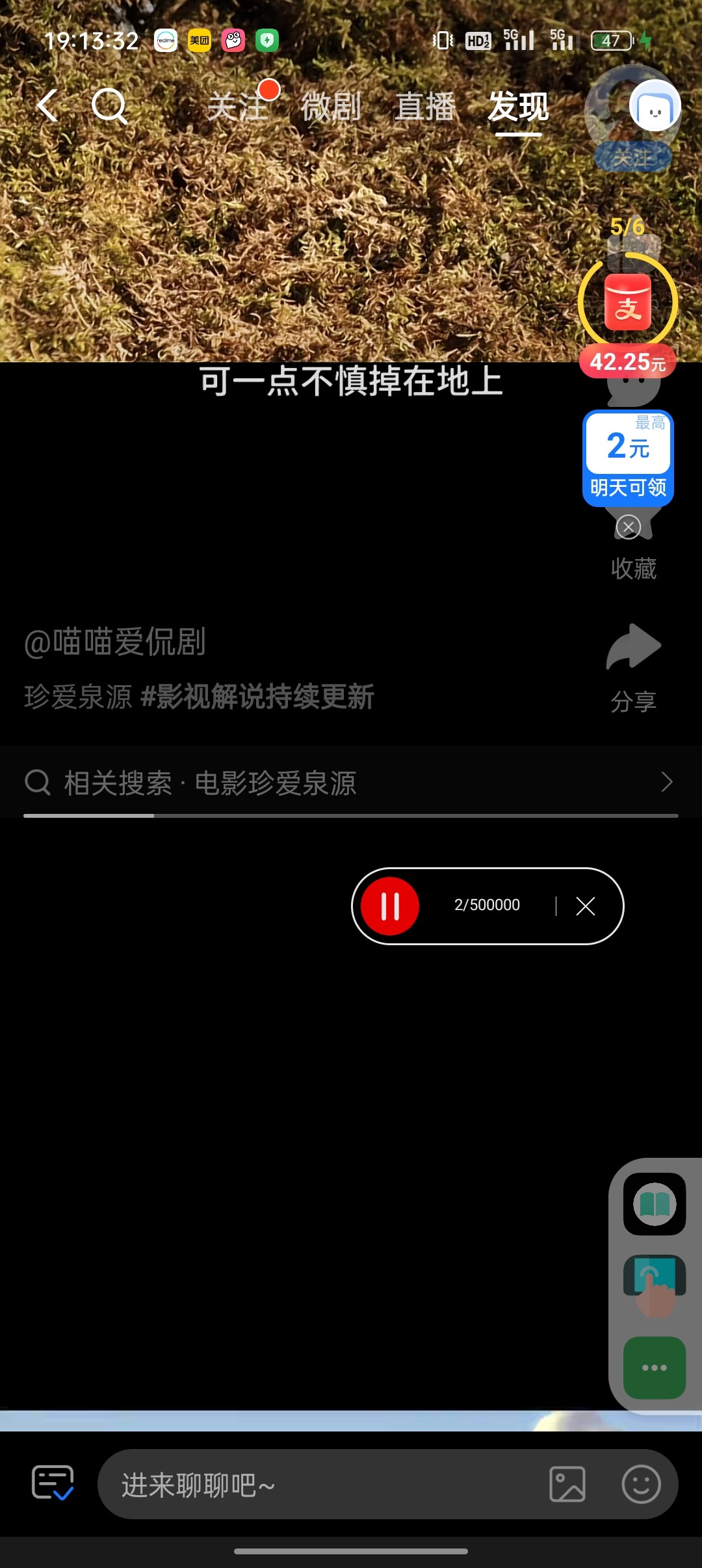Pause the recording with the red button
Screen dimensions: 702x1568
[x=390, y=906]
